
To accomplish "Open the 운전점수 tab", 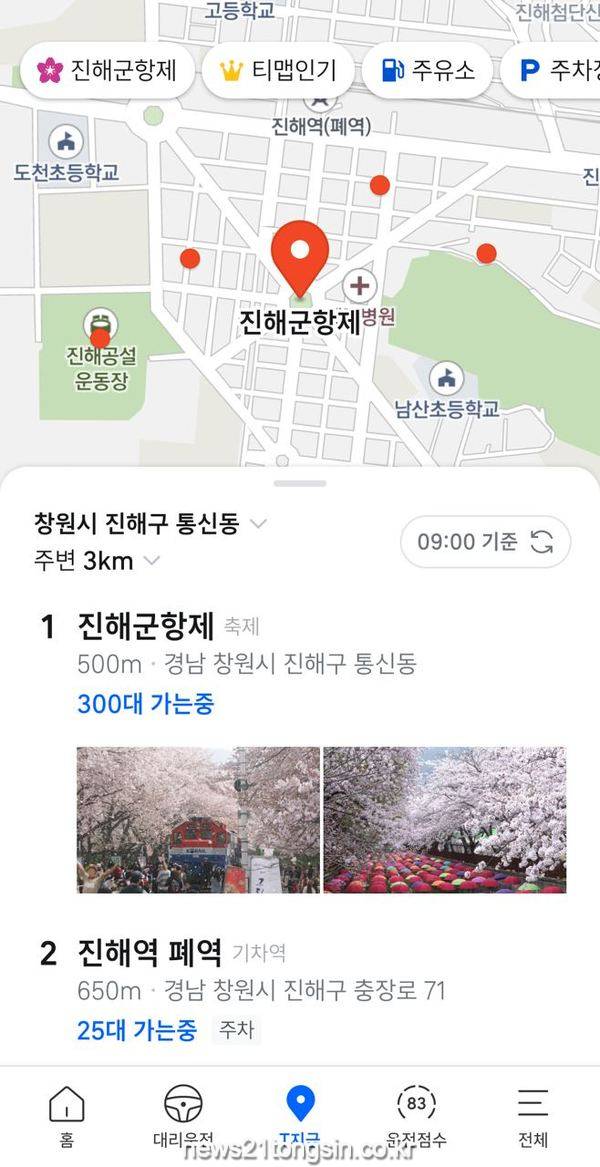I will [x=417, y=1115].
